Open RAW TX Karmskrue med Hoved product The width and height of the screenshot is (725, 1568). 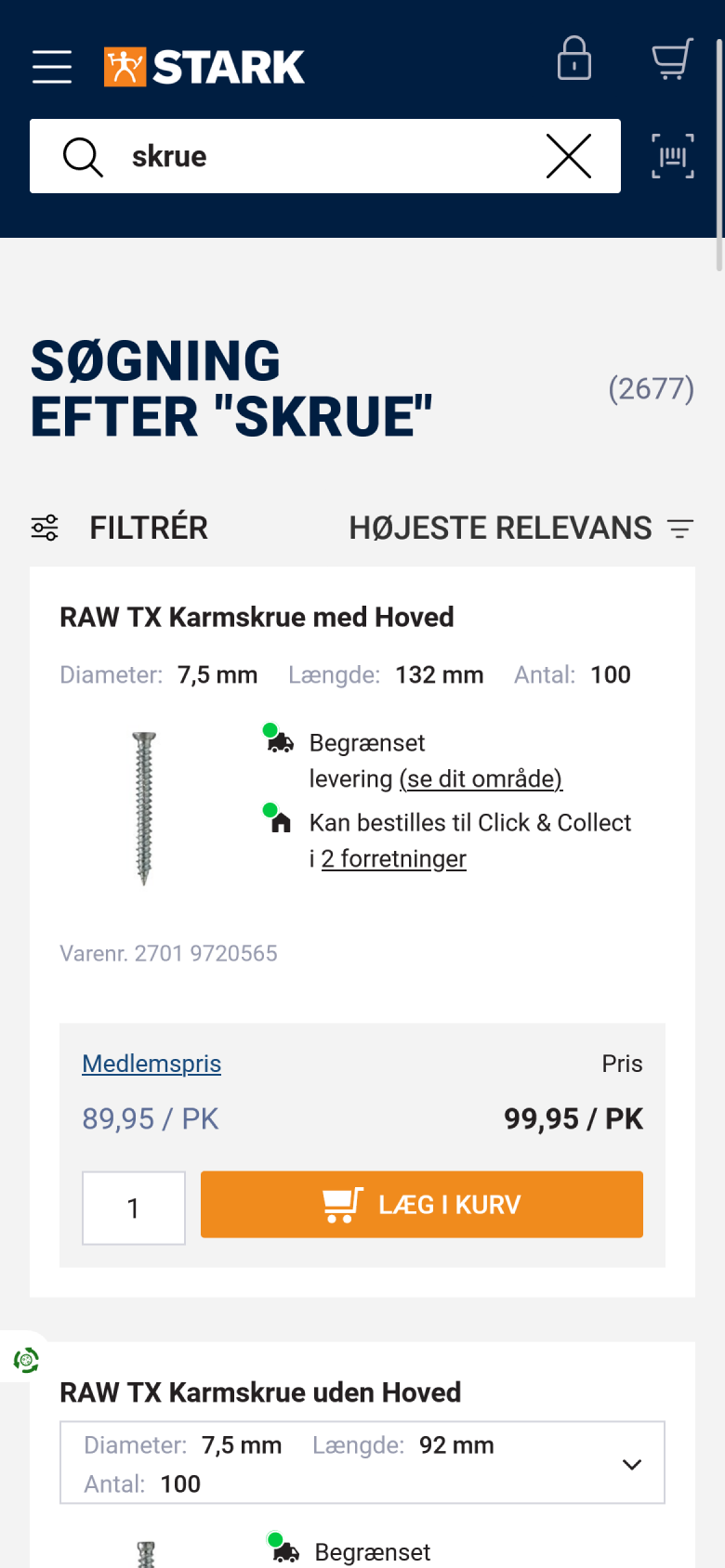tap(257, 617)
